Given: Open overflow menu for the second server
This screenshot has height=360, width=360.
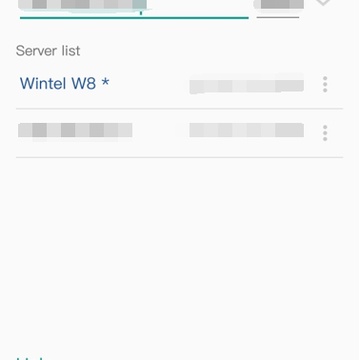Looking at the screenshot, I should 325,133.
